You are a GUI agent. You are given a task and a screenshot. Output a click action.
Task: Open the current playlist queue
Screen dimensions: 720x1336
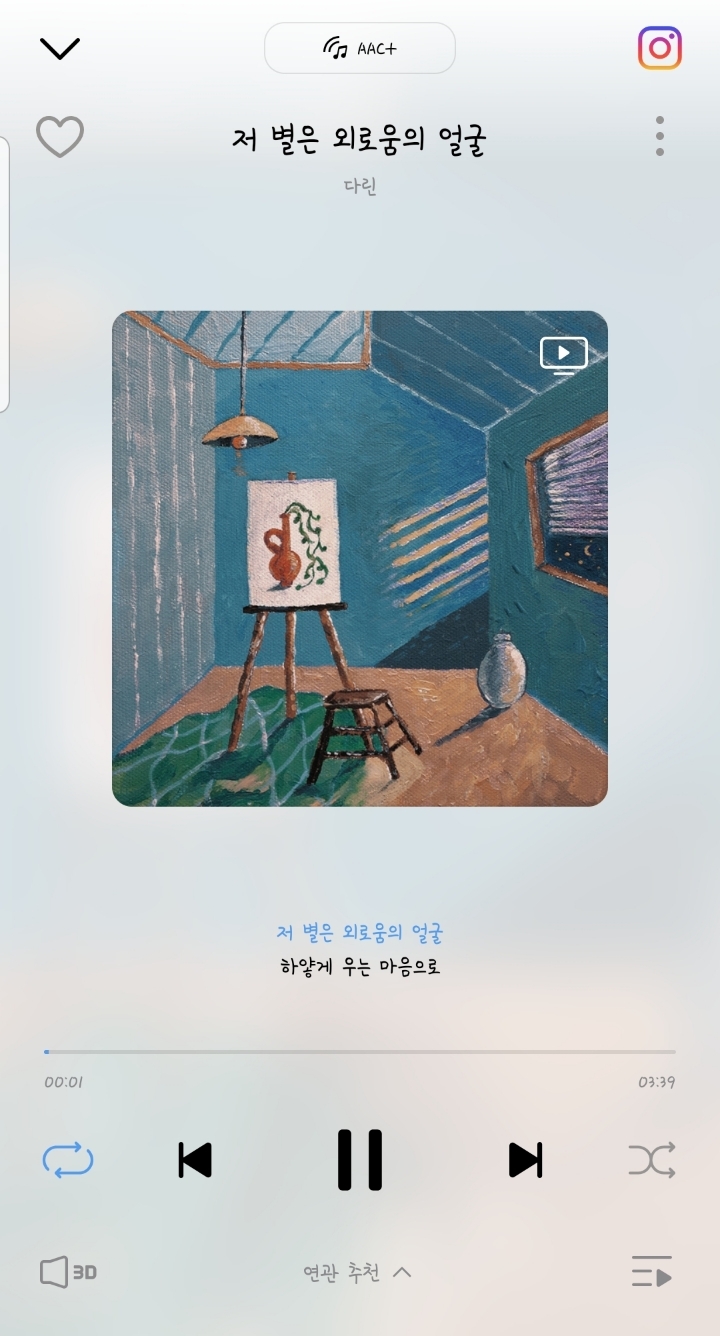[652, 1272]
